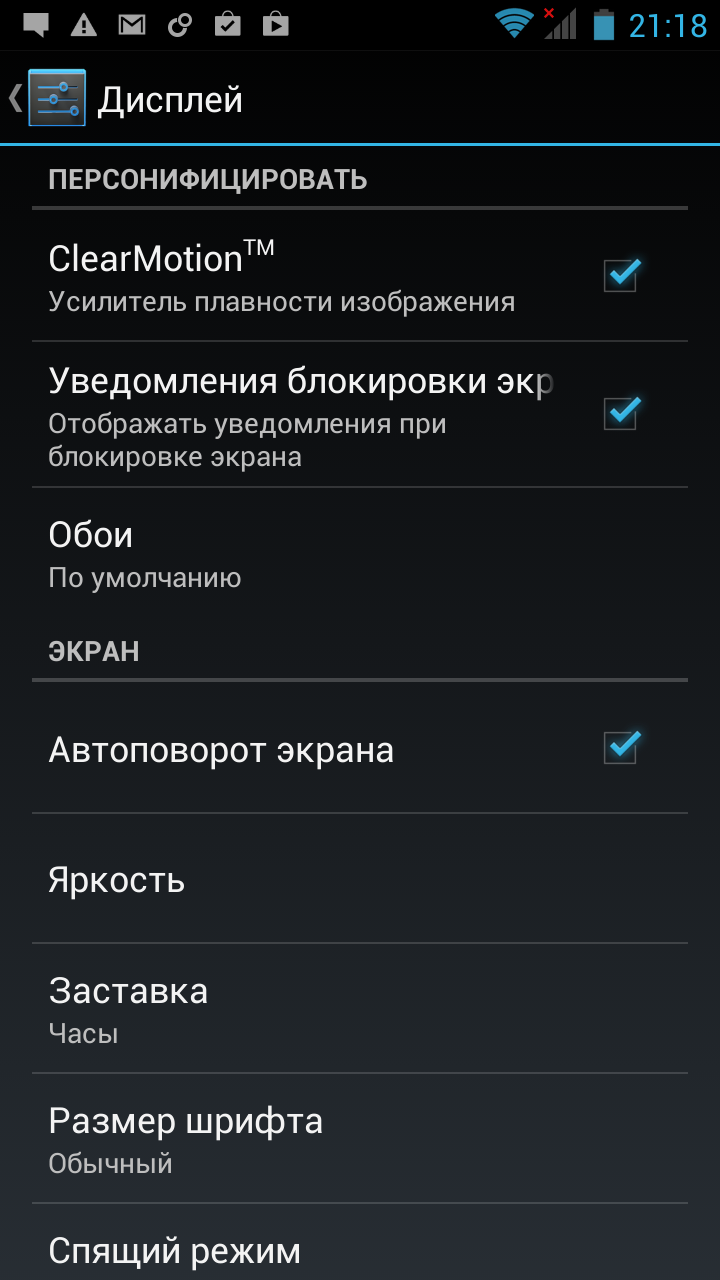The height and width of the screenshot is (1280, 720).
Task: Open the Спящий режим setting
Action: coord(360,1242)
